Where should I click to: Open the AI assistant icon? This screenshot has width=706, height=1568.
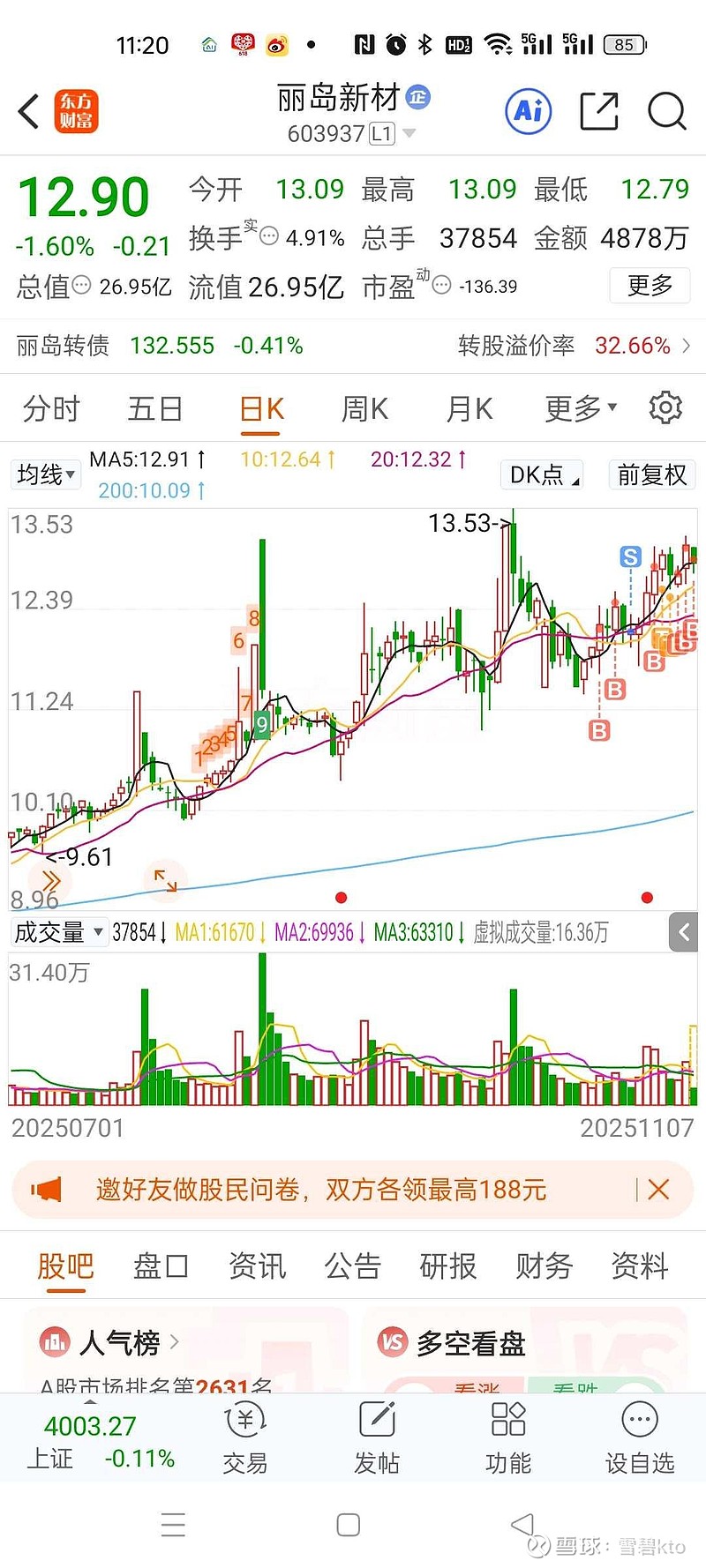tap(528, 111)
